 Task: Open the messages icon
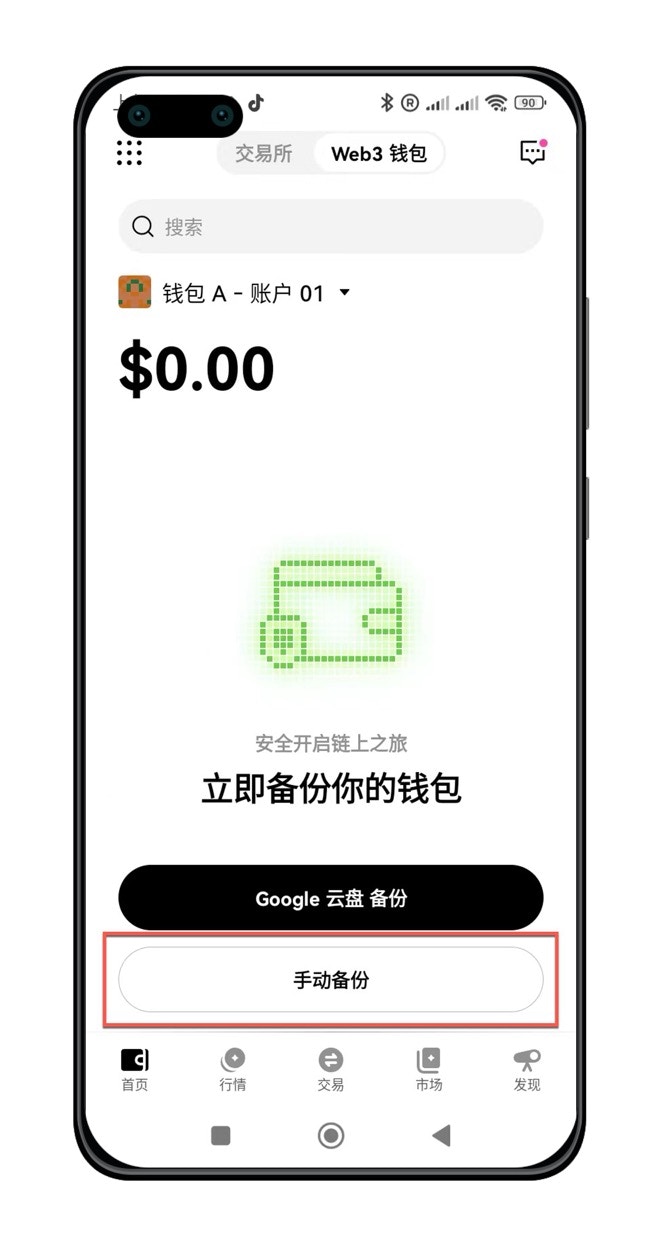533,152
